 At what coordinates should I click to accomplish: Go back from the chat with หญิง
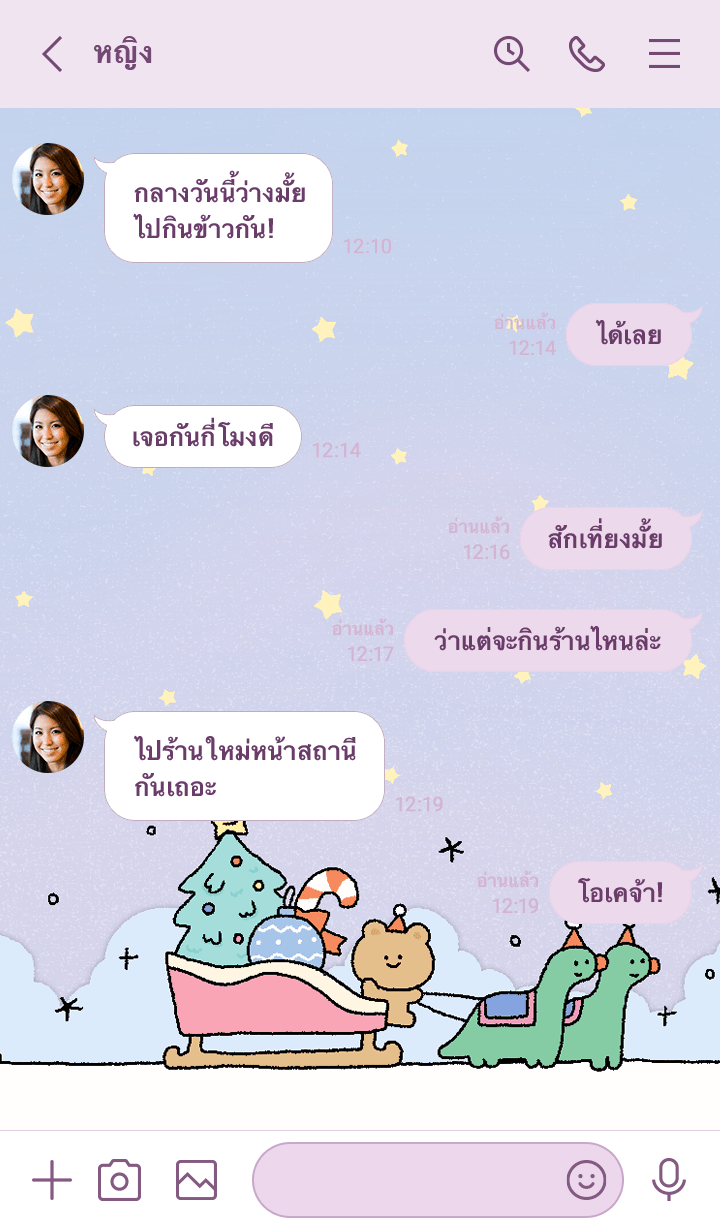tap(52, 54)
